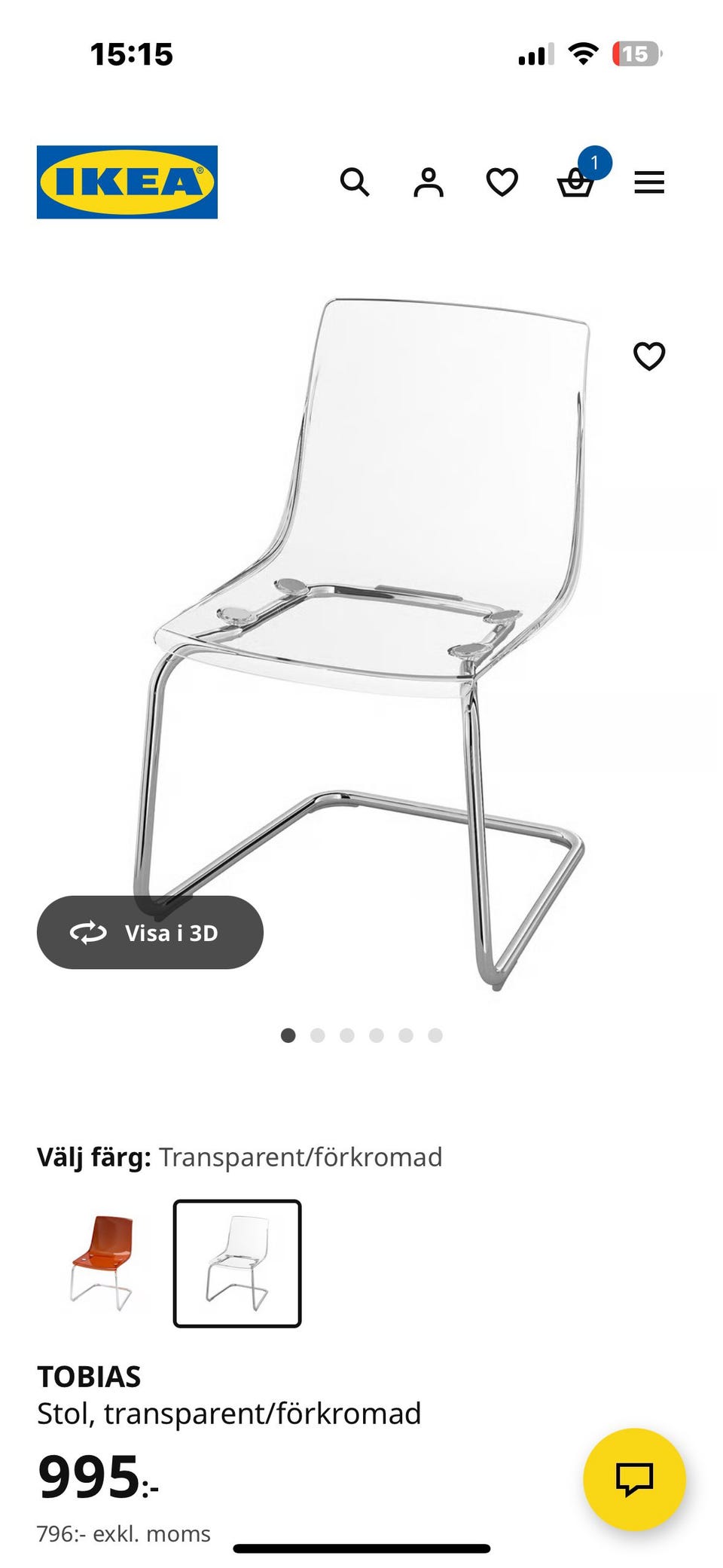The width and height of the screenshot is (723, 1568).
Task: Tap the Visa i 3D button
Action: coord(150,932)
